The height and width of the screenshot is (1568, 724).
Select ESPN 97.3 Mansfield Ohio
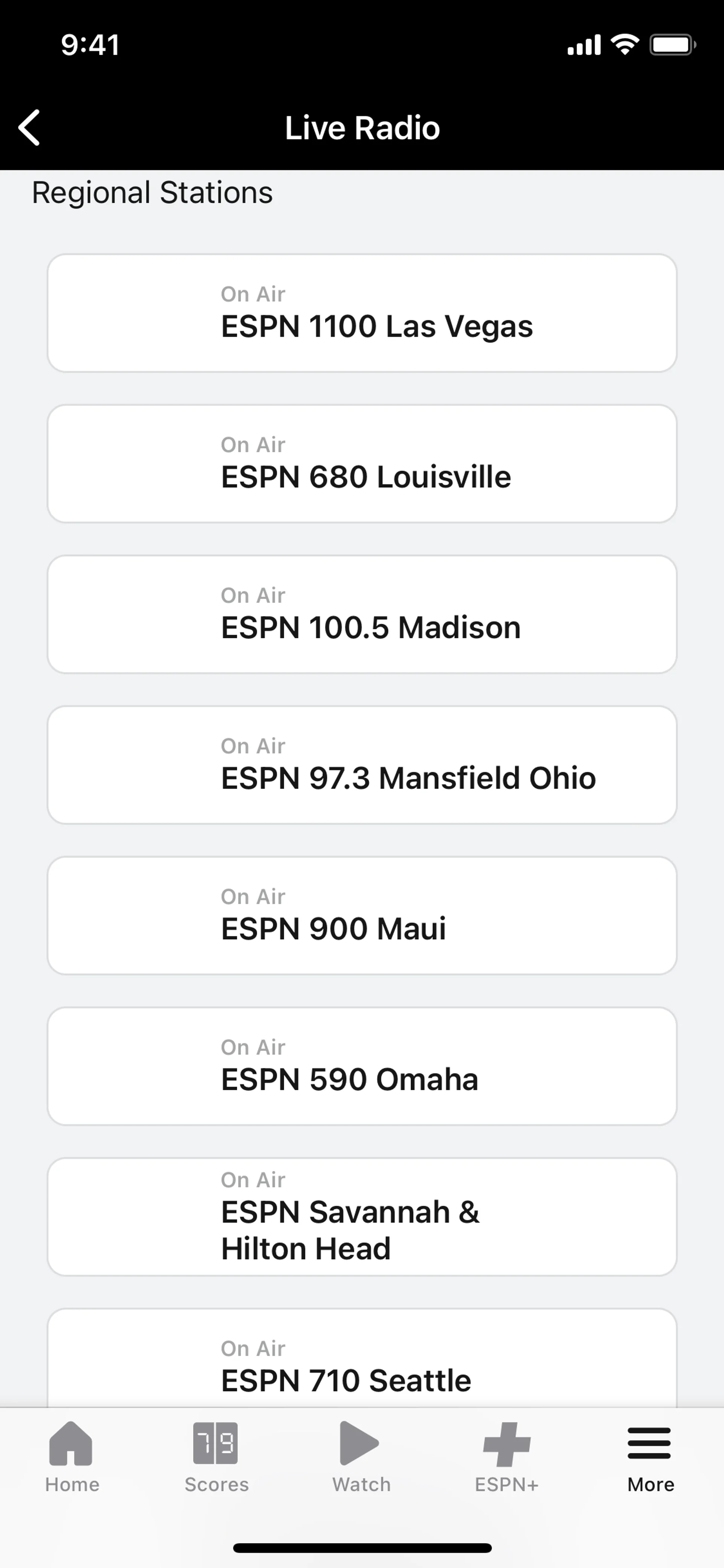(x=362, y=765)
